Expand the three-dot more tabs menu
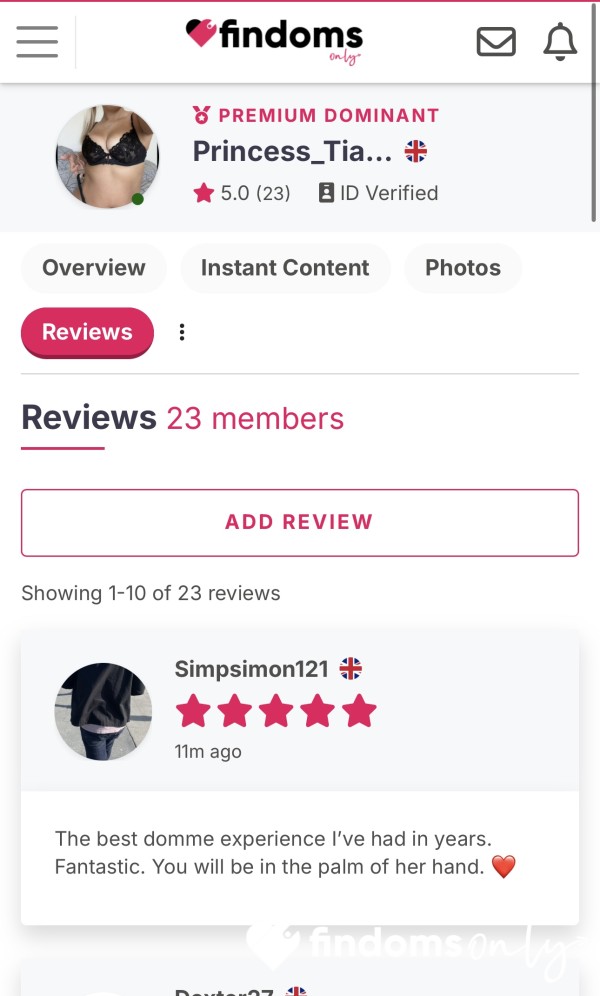The height and width of the screenshot is (996, 600). point(182,332)
